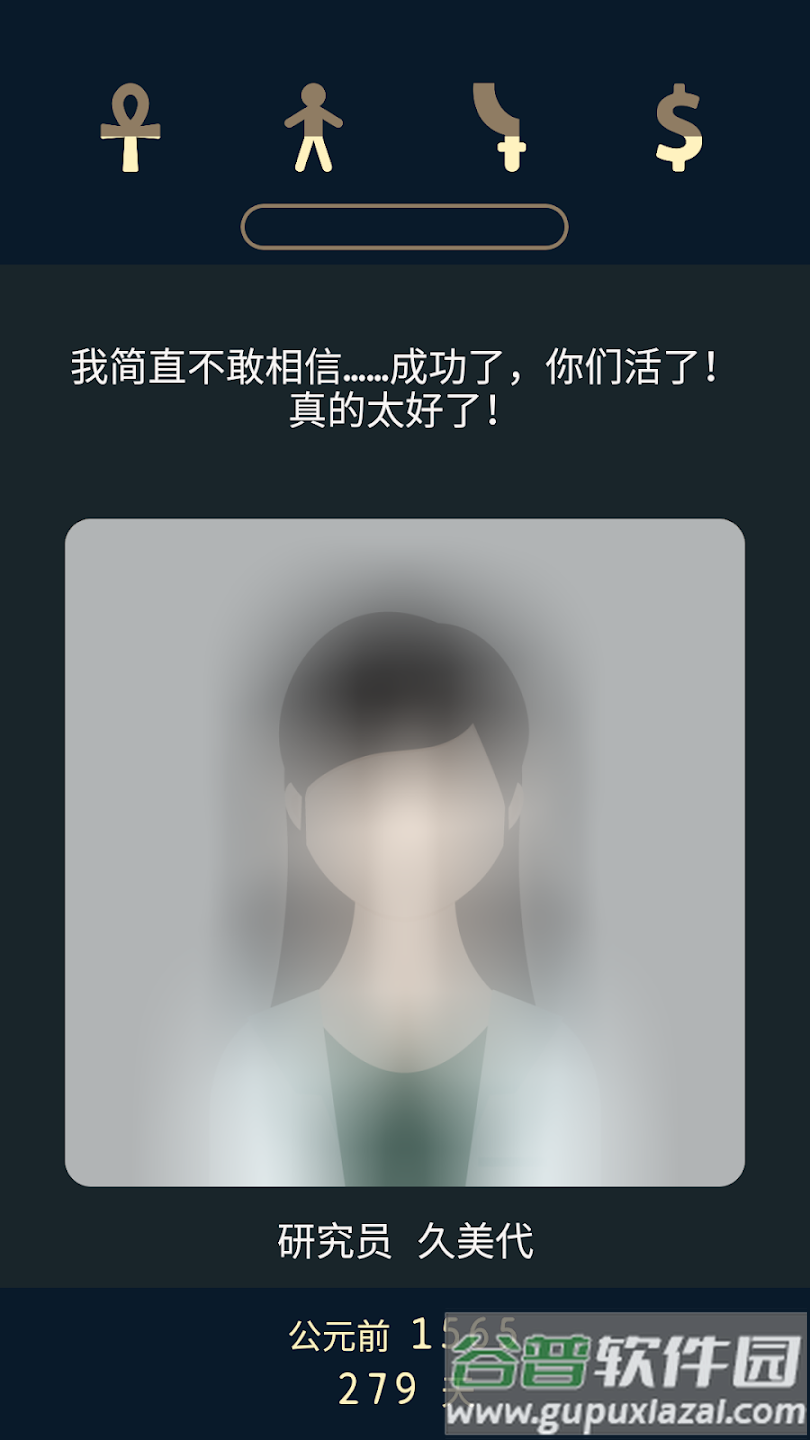Tap the 研究员 久美代 character card

(x=405, y=852)
